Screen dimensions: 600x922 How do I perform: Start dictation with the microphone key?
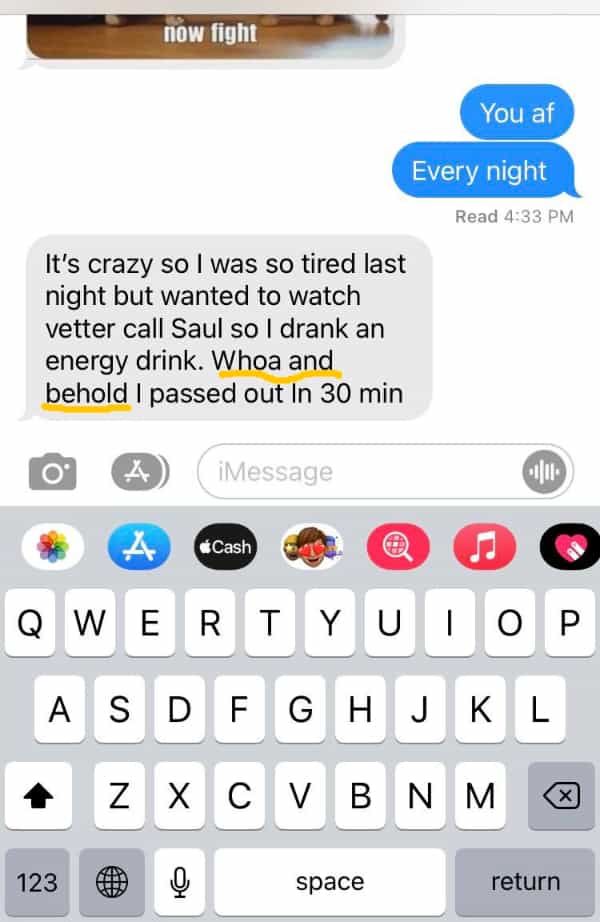[x=180, y=882]
